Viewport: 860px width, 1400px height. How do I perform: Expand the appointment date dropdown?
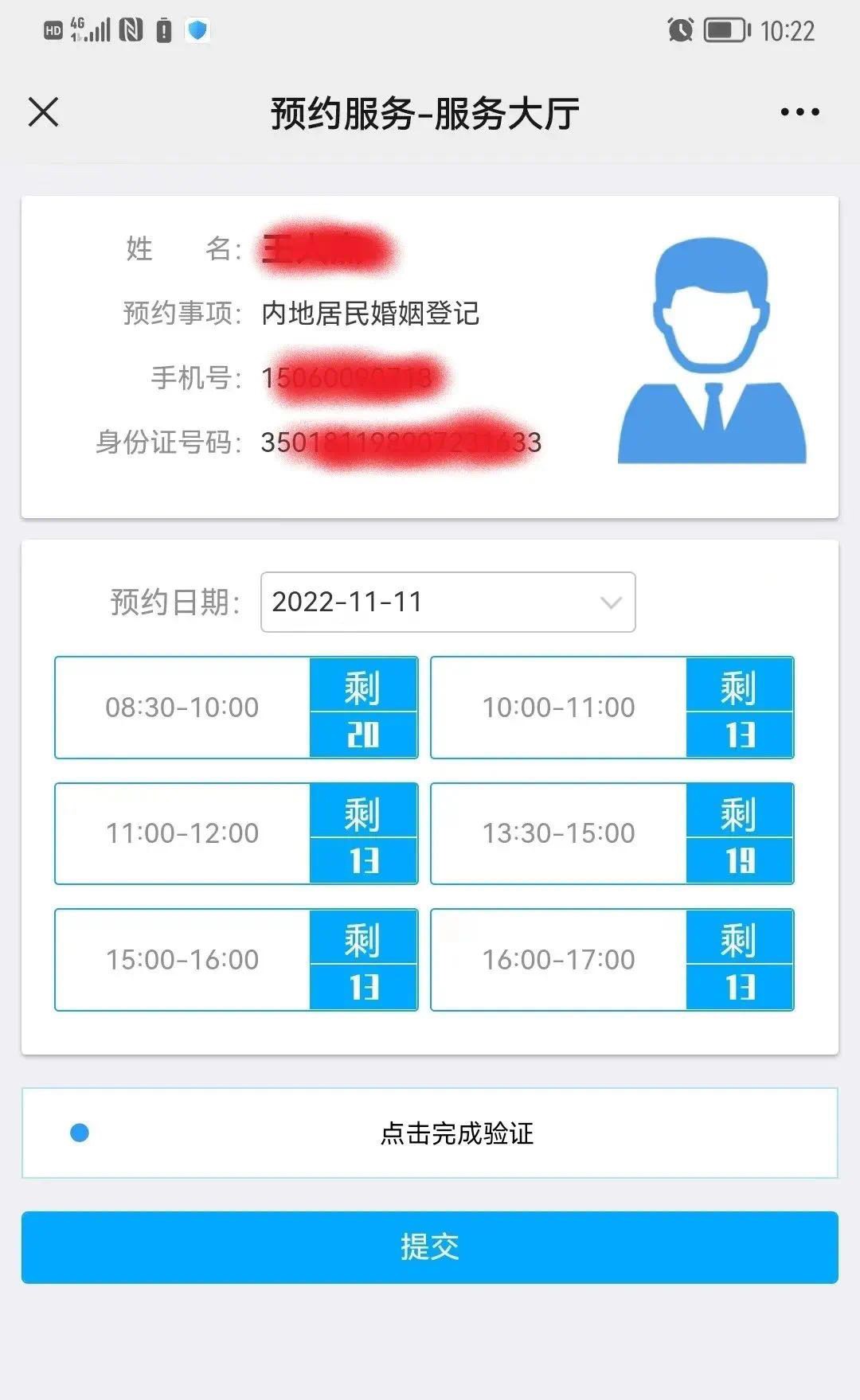click(448, 603)
